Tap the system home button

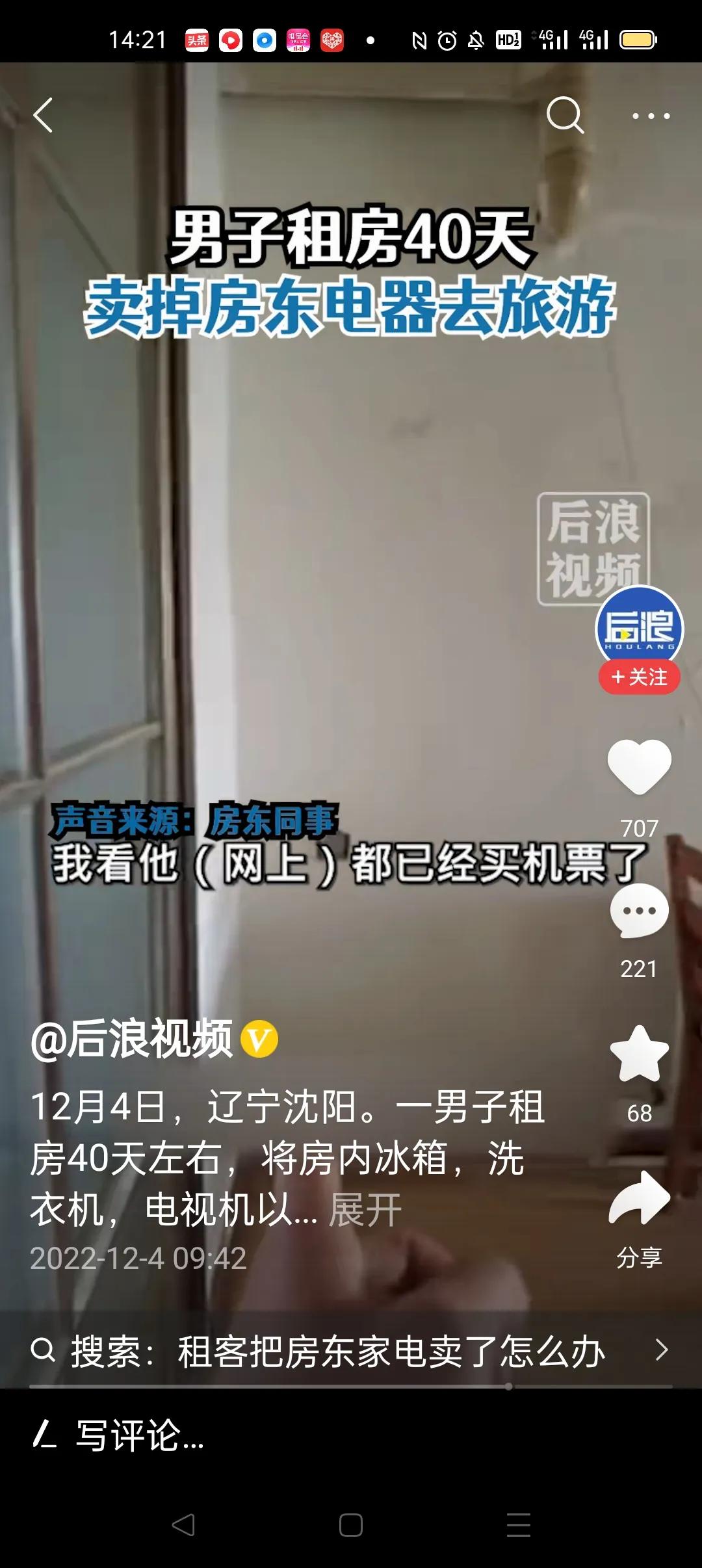point(351,1525)
